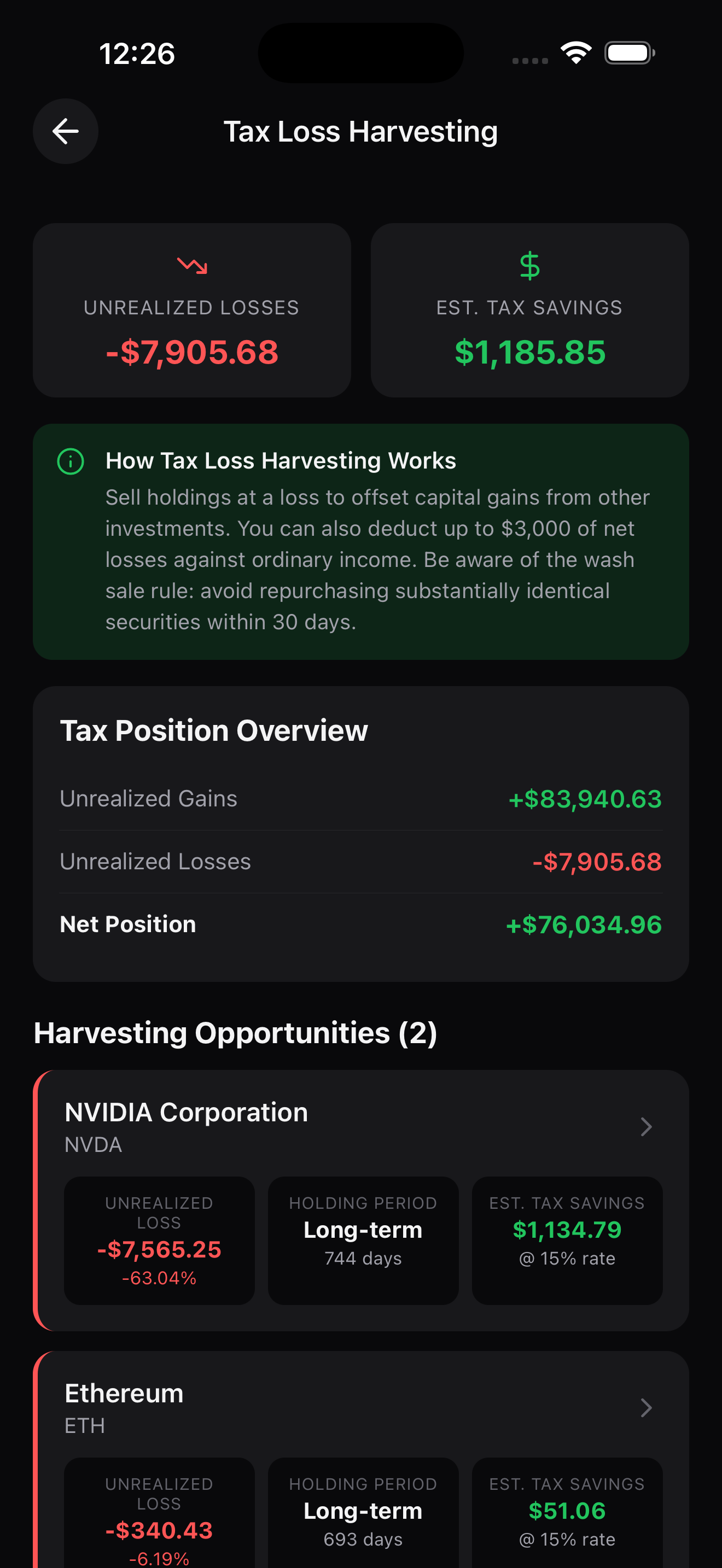
Task: Tap the Unrealized Gains row
Action: tap(361, 799)
